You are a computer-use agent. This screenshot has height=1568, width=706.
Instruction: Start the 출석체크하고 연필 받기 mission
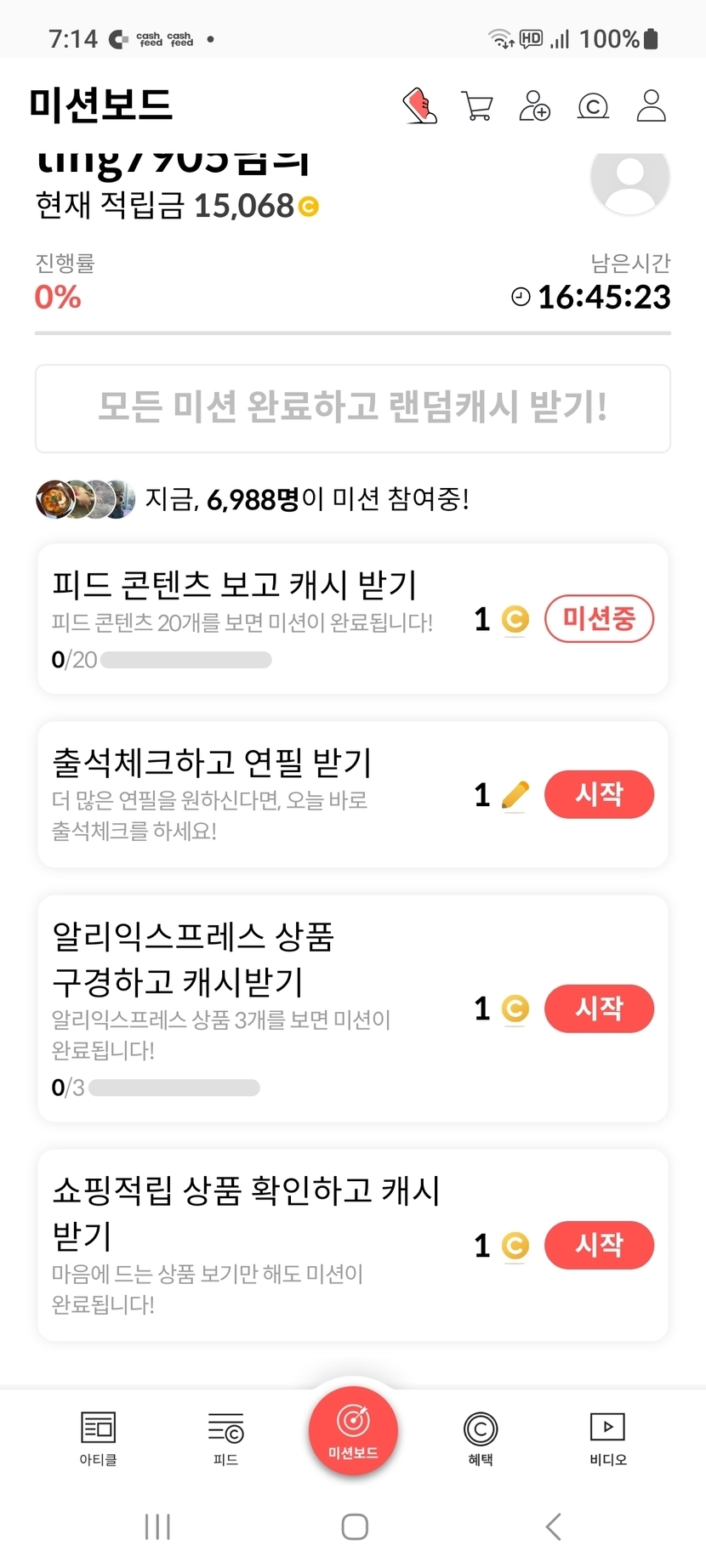599,795
